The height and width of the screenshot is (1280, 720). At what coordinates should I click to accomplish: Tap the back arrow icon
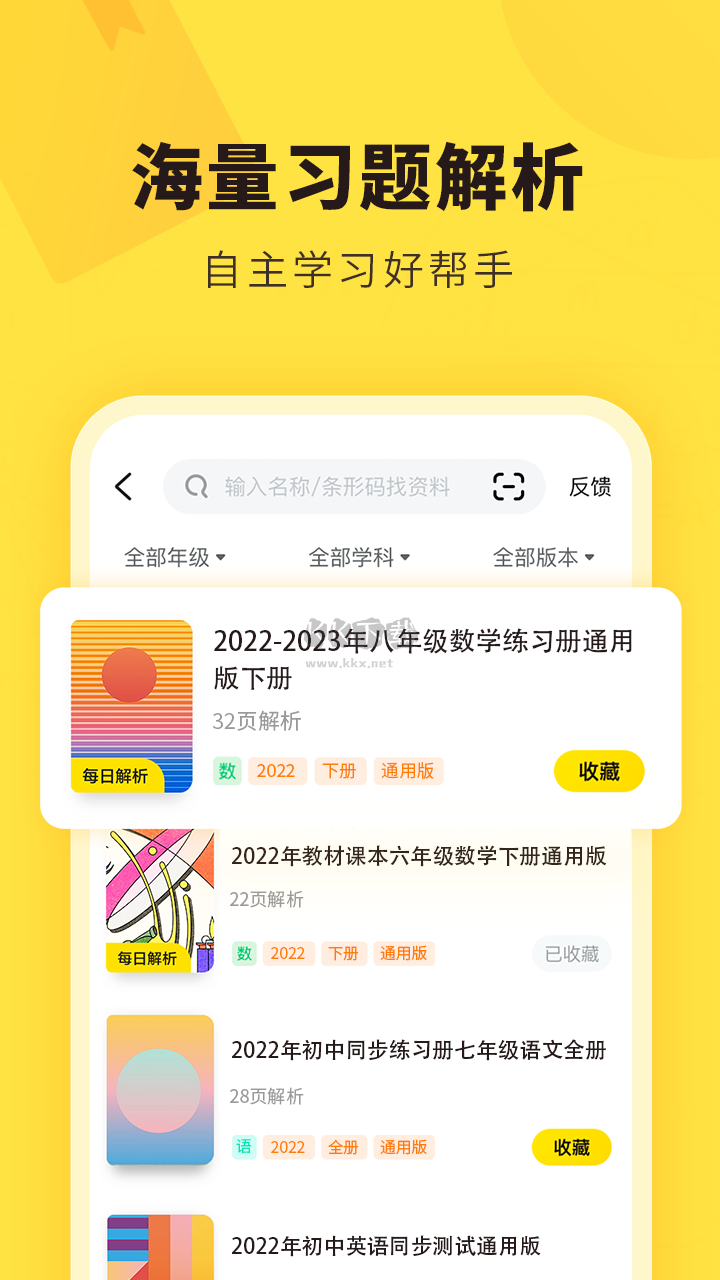(123, 487)
